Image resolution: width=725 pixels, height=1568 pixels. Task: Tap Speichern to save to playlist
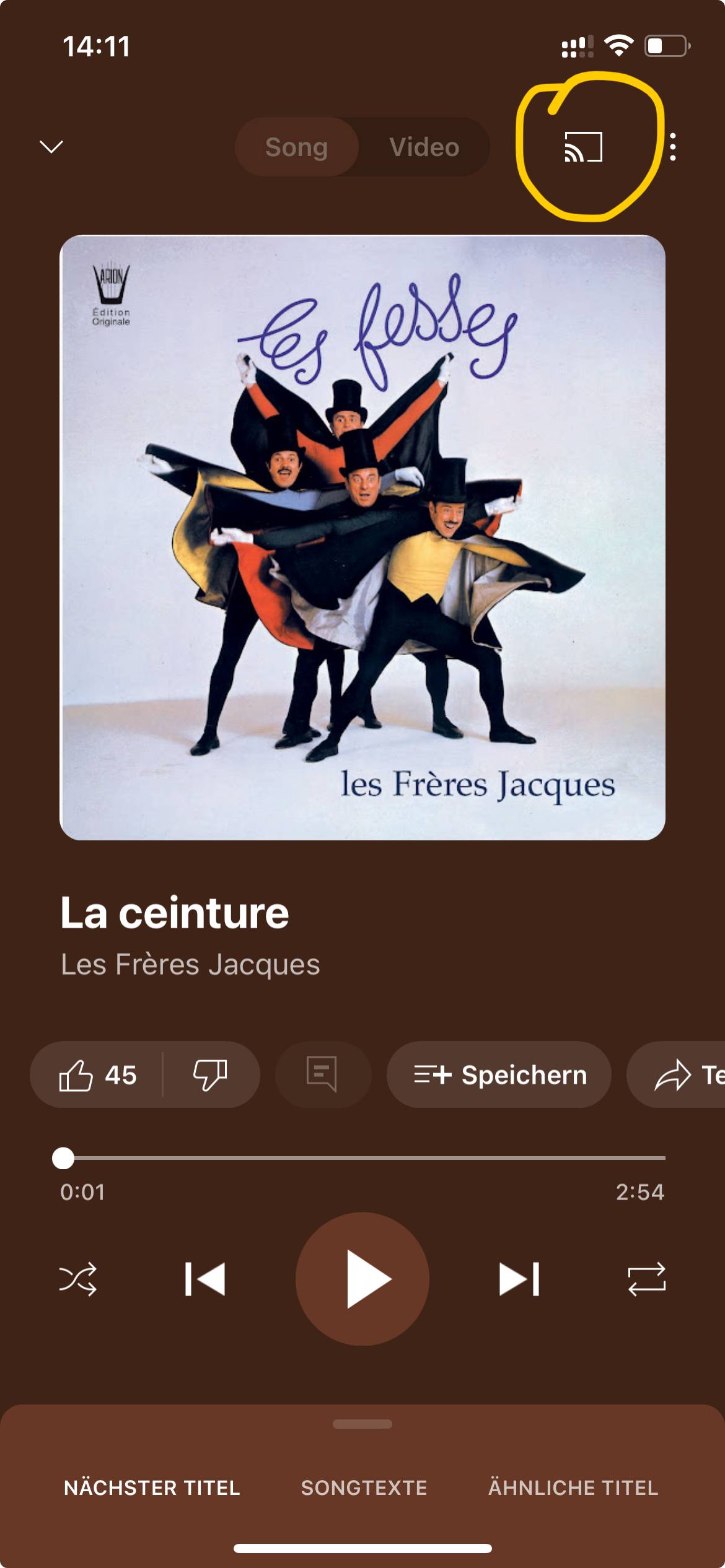click(x=499, y=1075)
